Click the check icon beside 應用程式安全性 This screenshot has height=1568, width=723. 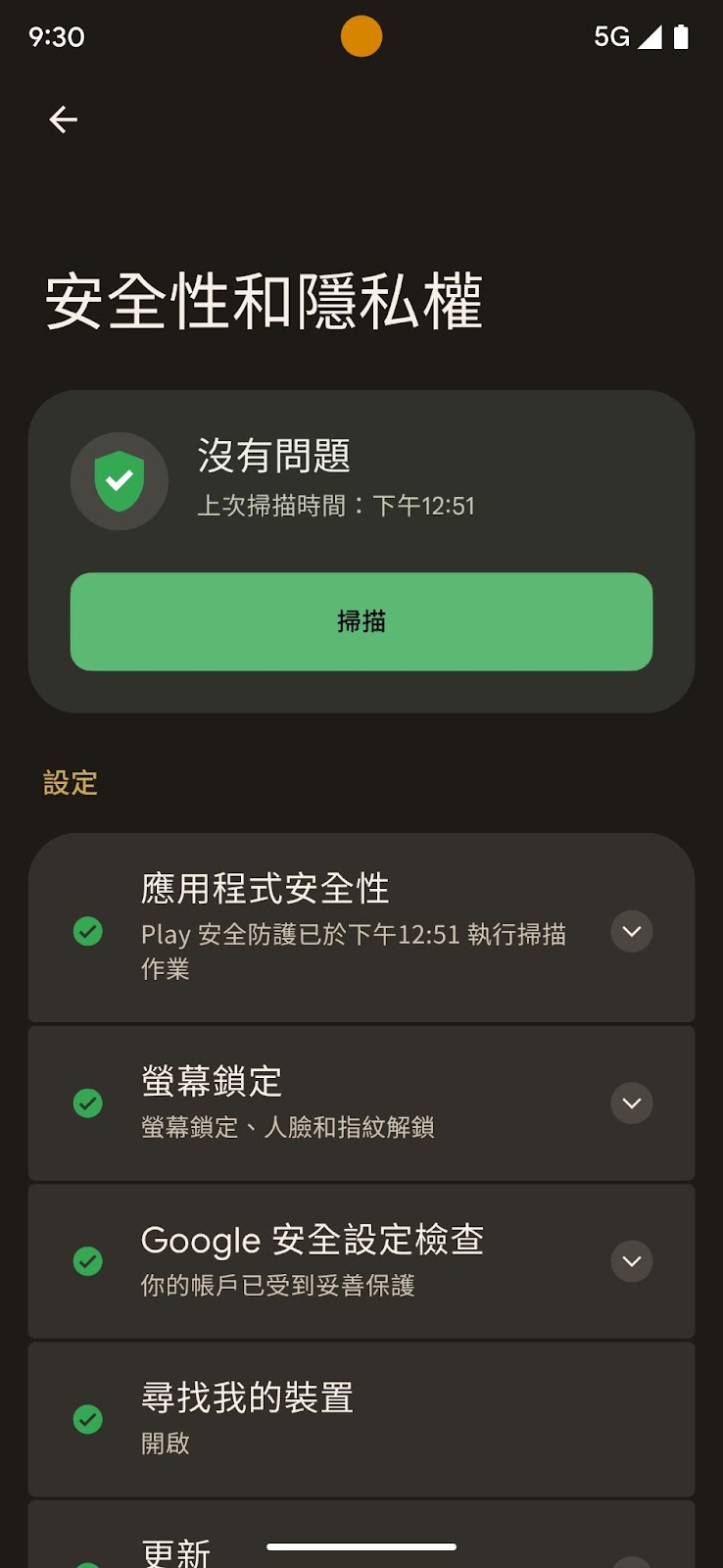[x=88, y=932]
